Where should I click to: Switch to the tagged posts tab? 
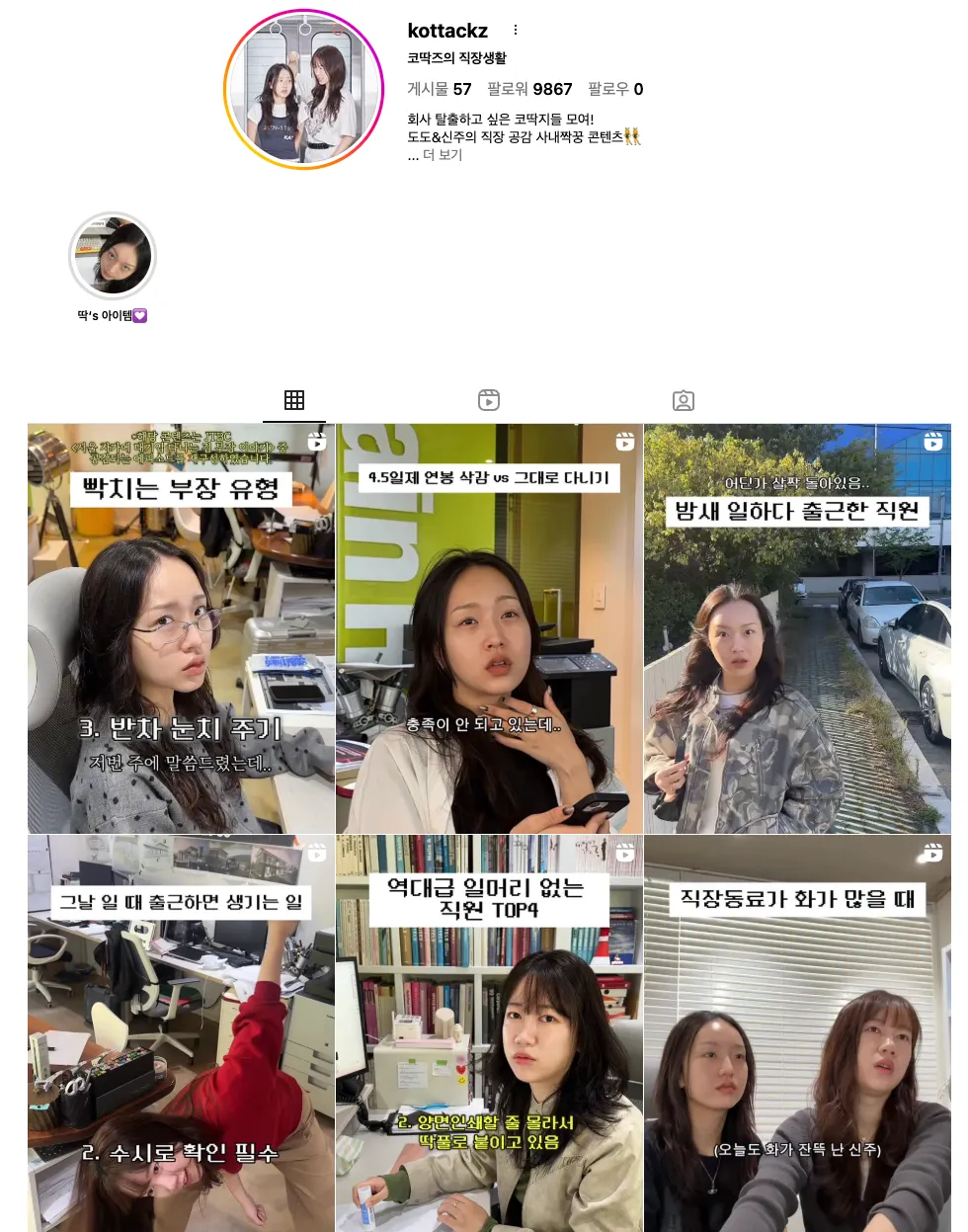click(684, 400)
